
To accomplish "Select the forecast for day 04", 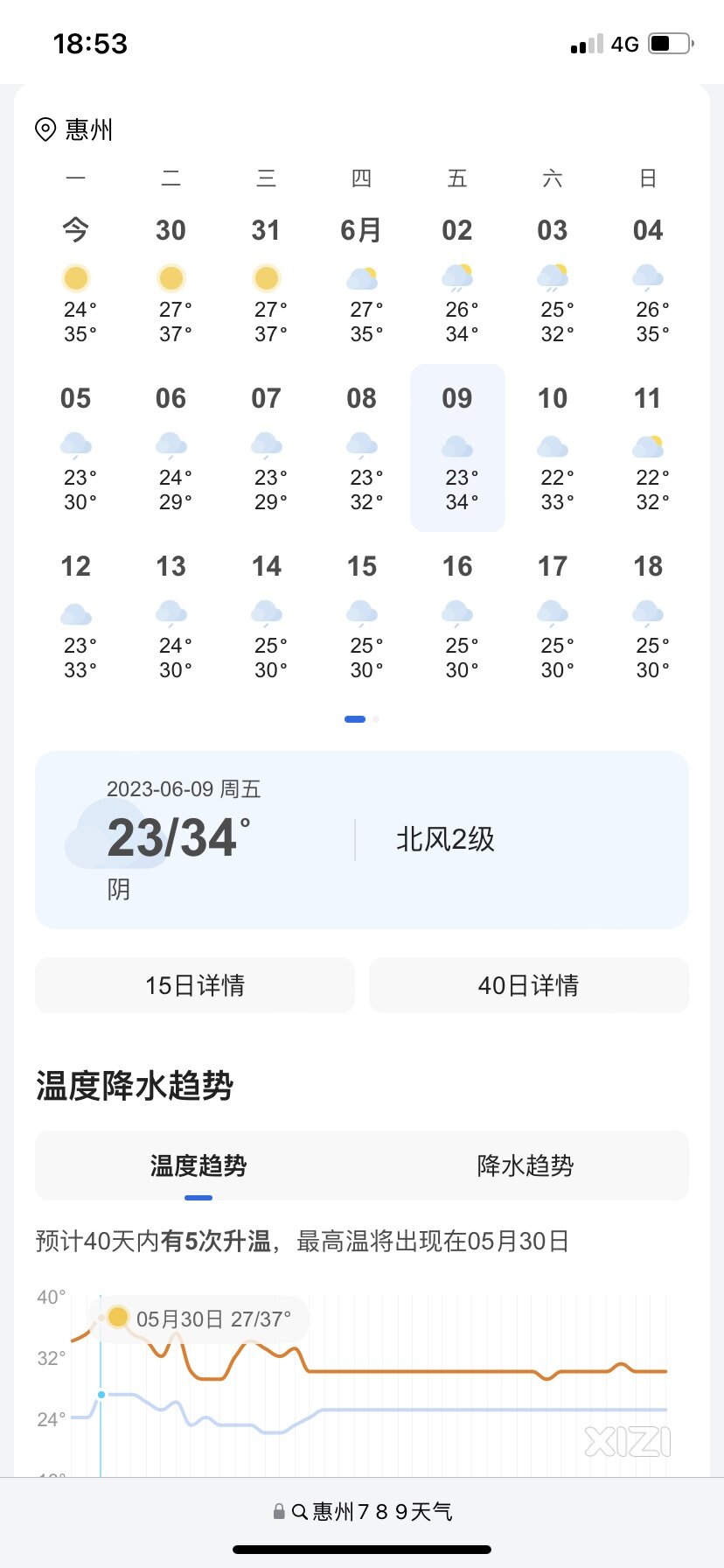I will (648, 280).
